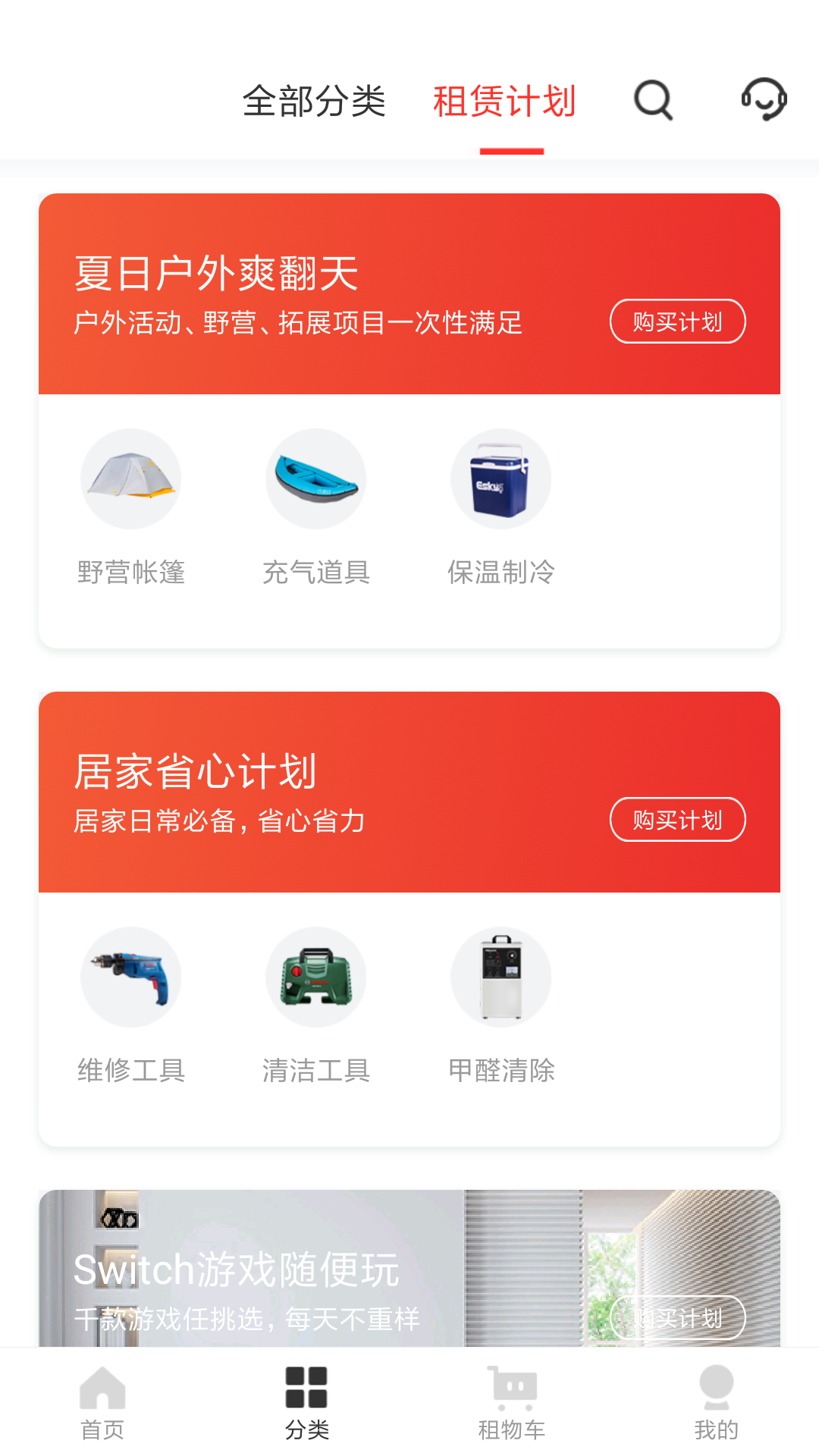The height and width of the screenshot is (1456, 819).
Task: Buy the 居家省心计划 plan
Action: click(x=677, y=820)
